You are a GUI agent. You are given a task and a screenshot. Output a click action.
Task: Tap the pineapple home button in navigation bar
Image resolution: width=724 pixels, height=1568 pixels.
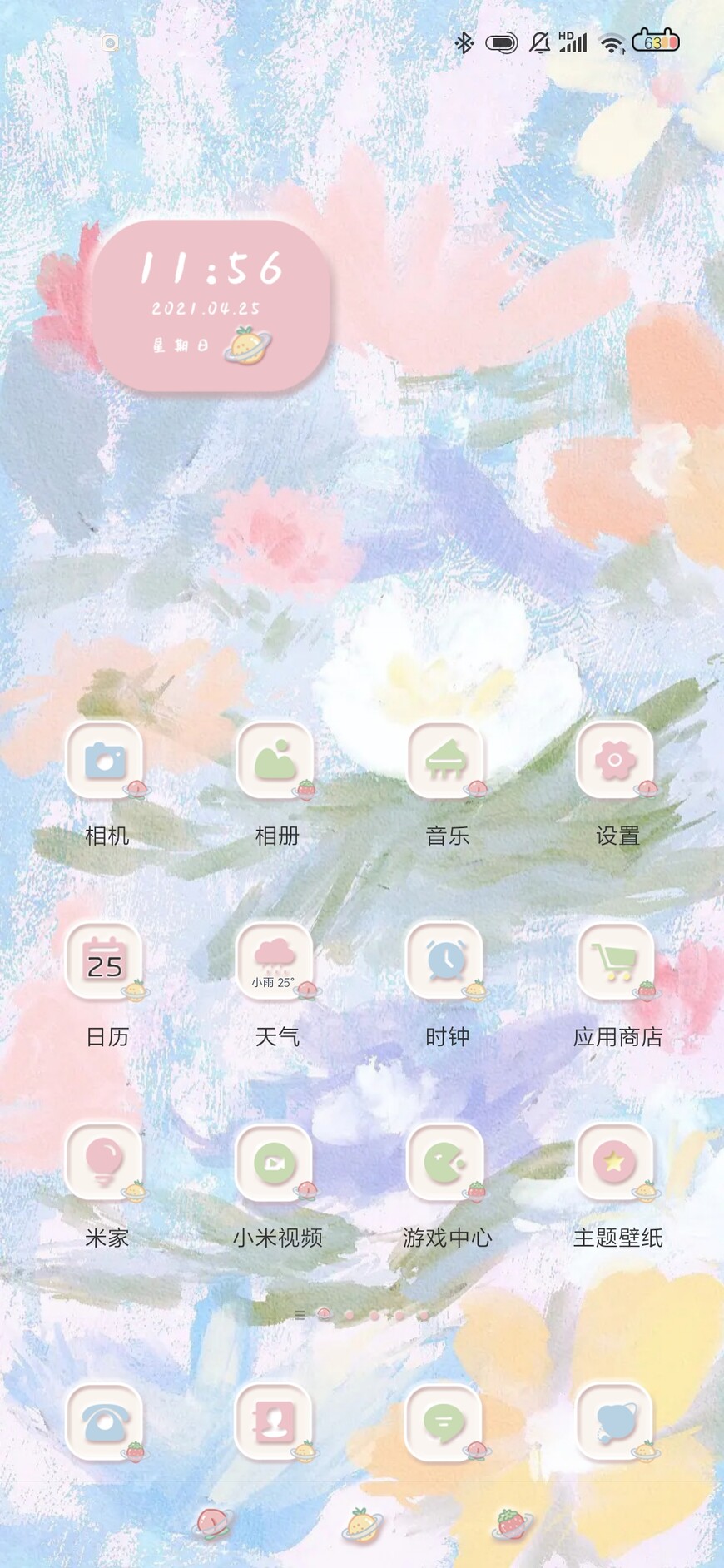coord(362,1525)
